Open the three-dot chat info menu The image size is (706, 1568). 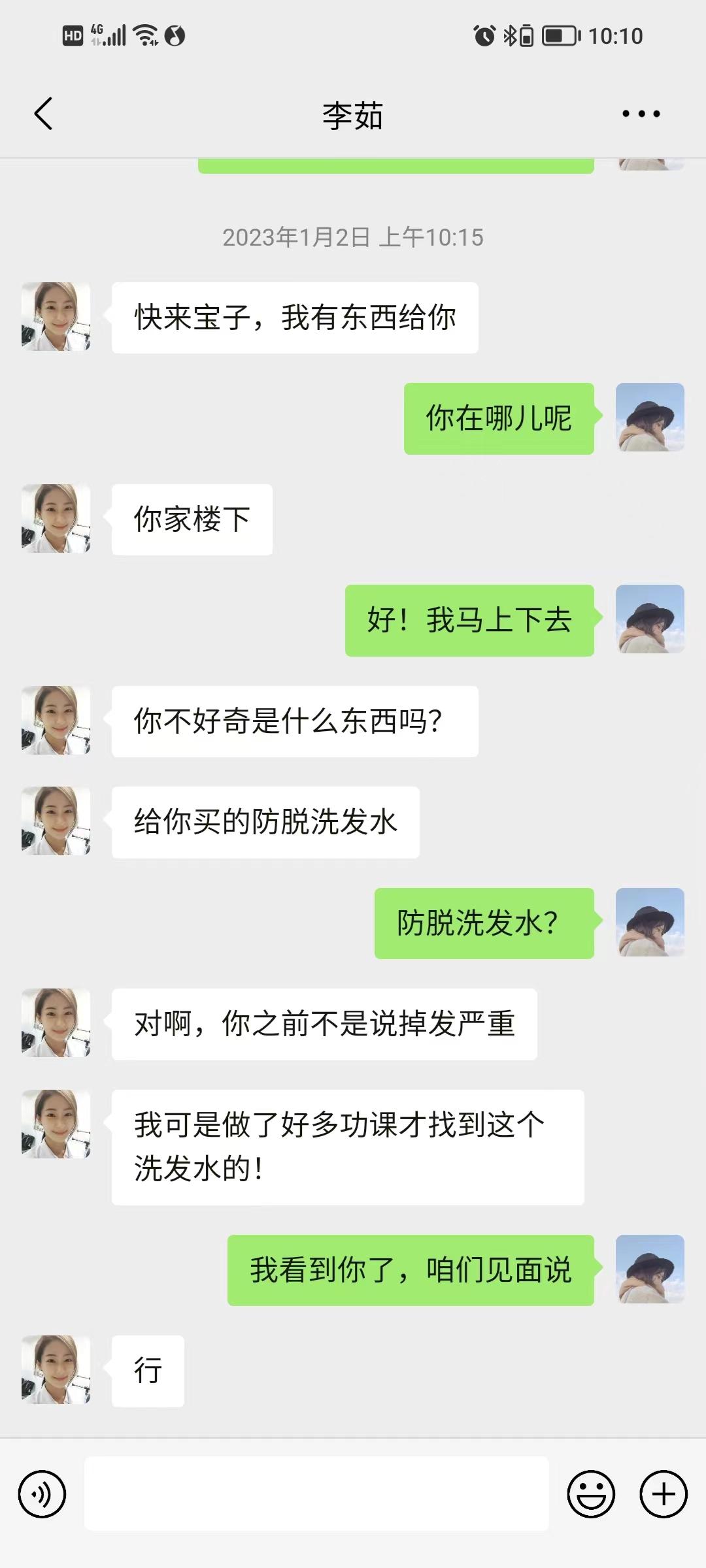(x=641, y=114)
